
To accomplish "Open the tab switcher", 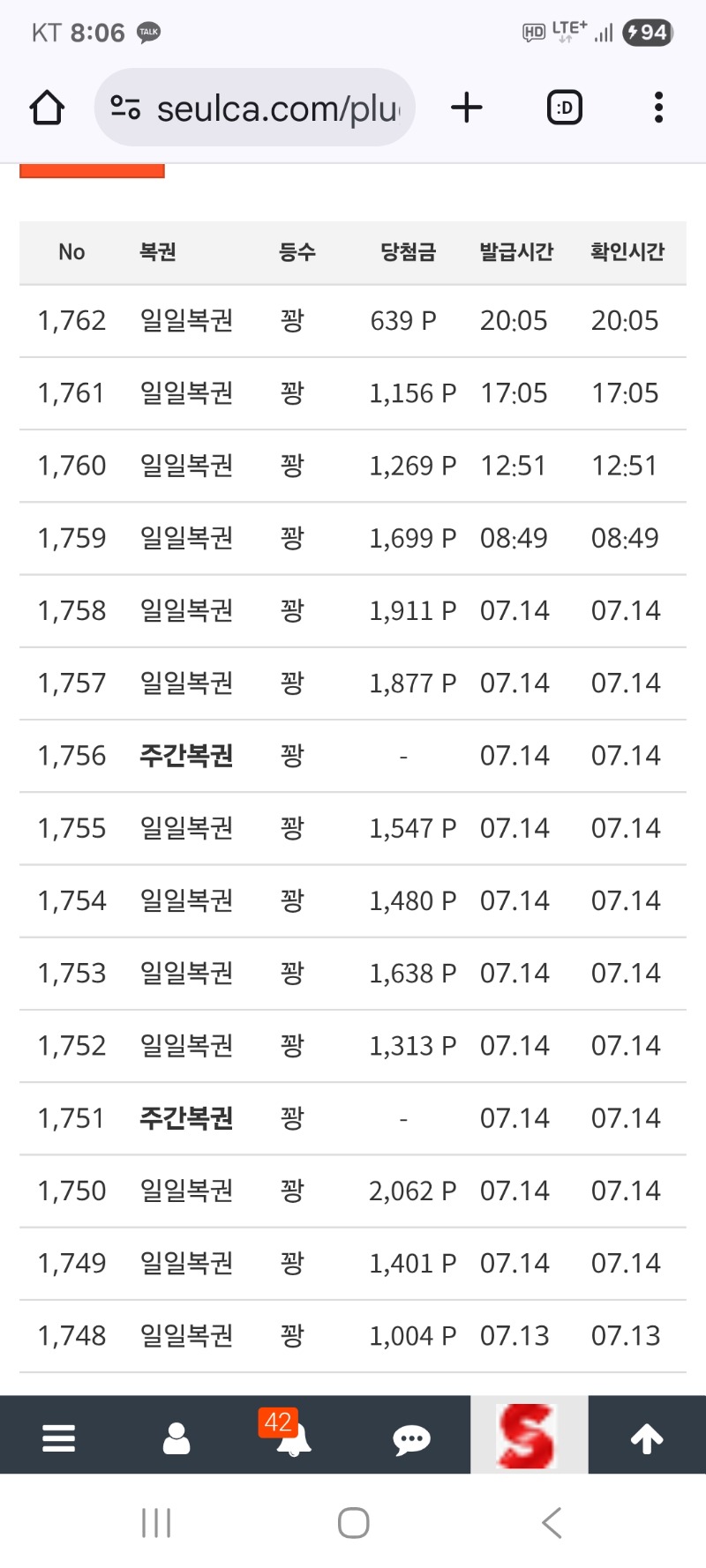I will [565, 108].
